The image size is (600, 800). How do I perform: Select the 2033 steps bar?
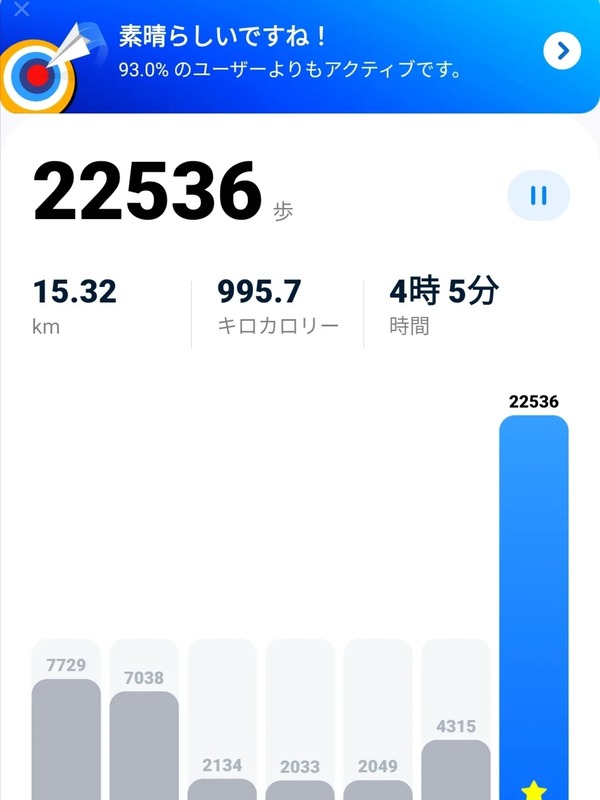click(300, 786)
